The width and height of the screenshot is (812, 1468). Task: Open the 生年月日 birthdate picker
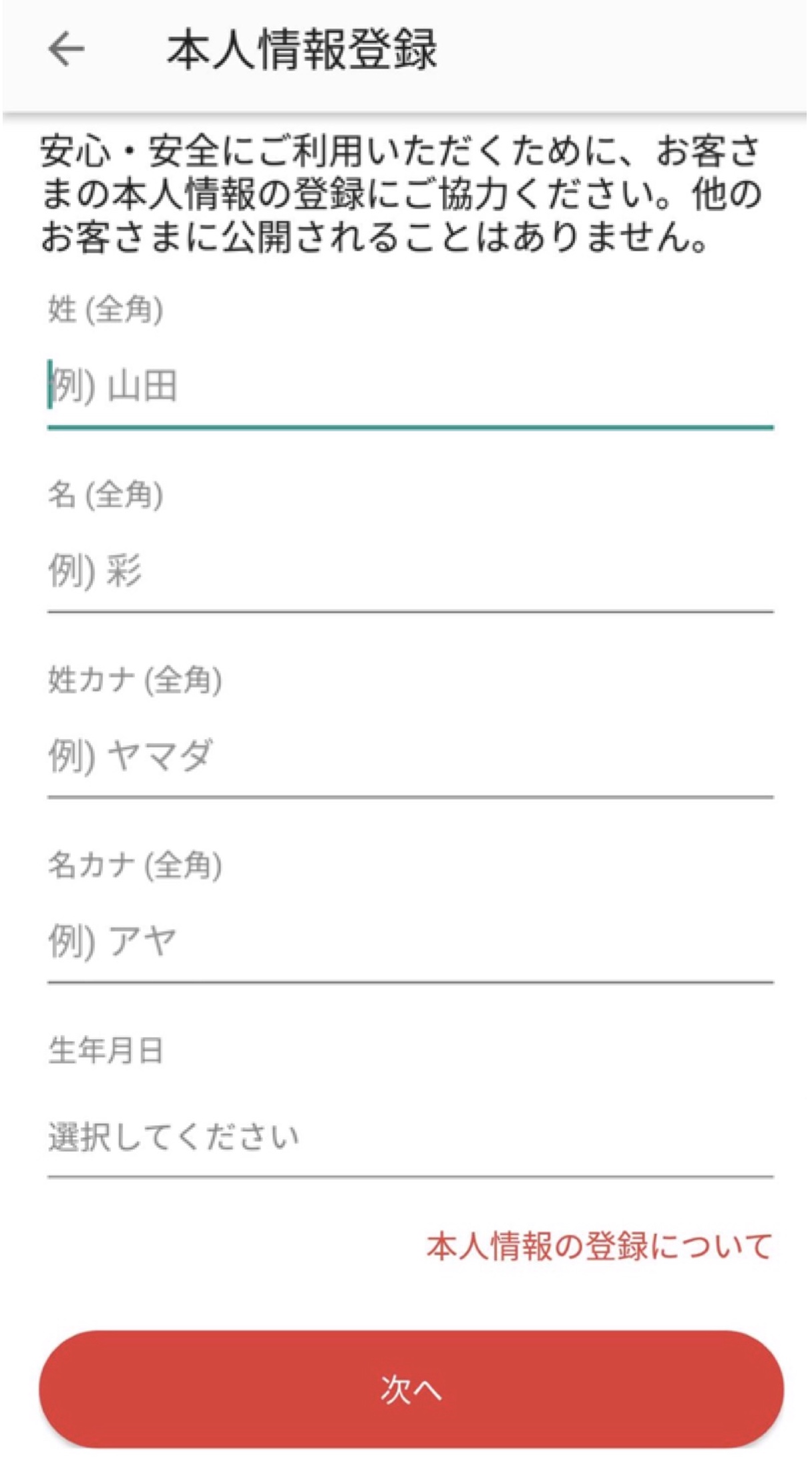[x=410, y=1137]
